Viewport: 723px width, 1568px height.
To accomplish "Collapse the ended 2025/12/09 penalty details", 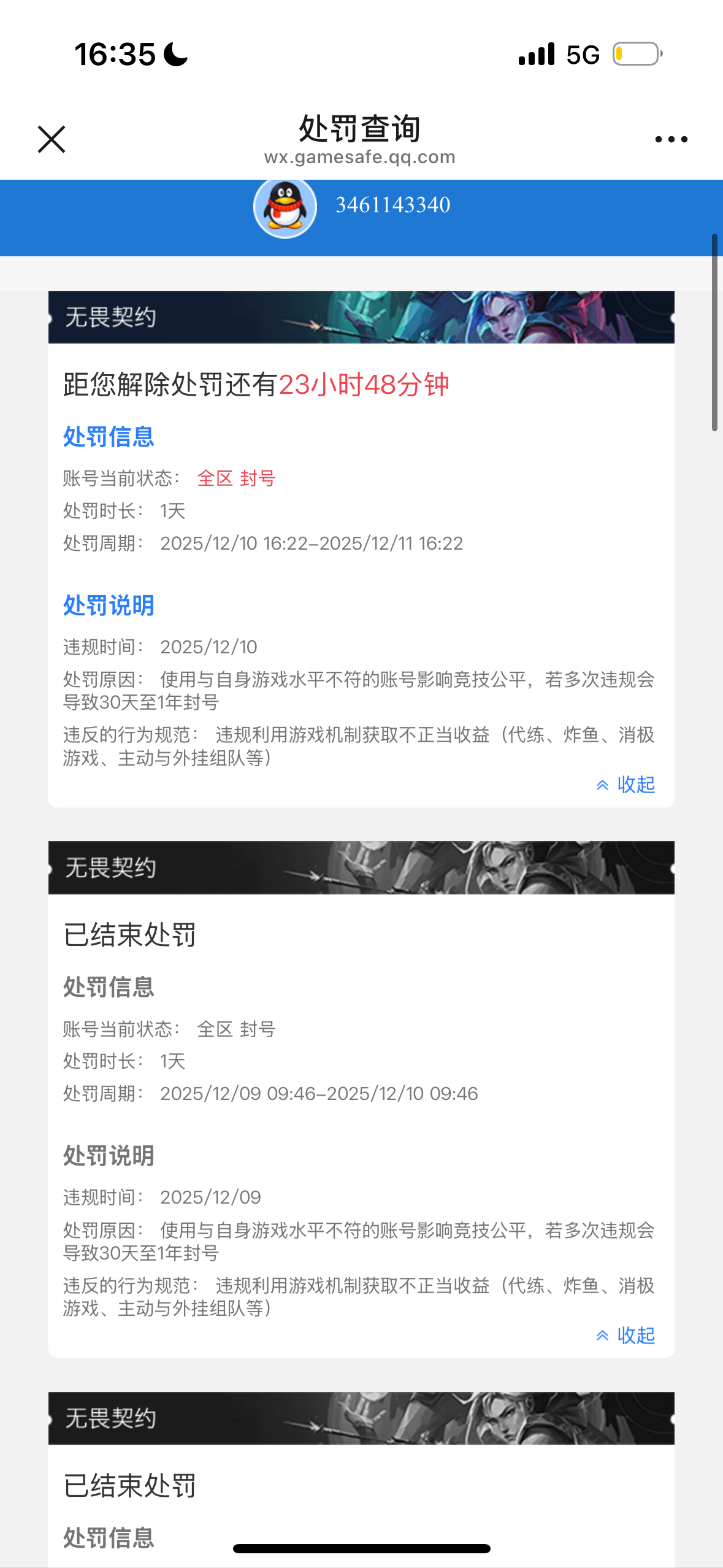I will [626, 1335].
